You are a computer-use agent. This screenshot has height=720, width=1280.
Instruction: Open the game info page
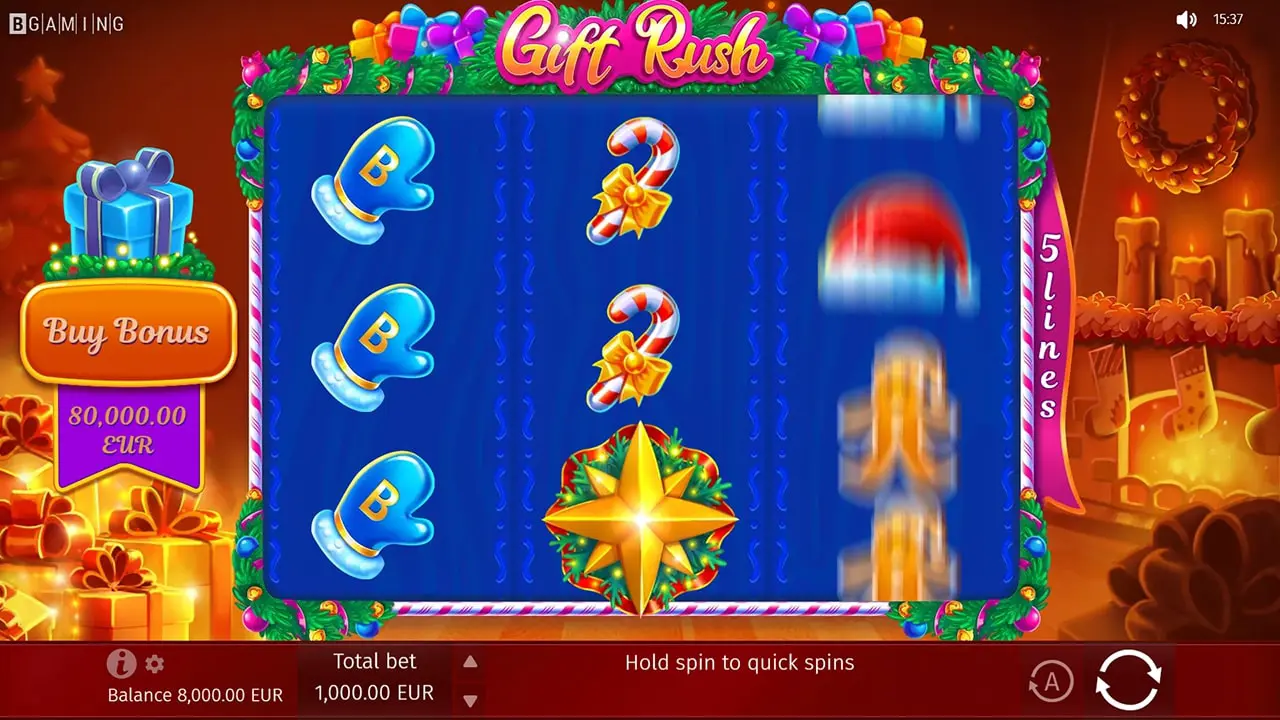pyautogui.click(x=121, y=663)
